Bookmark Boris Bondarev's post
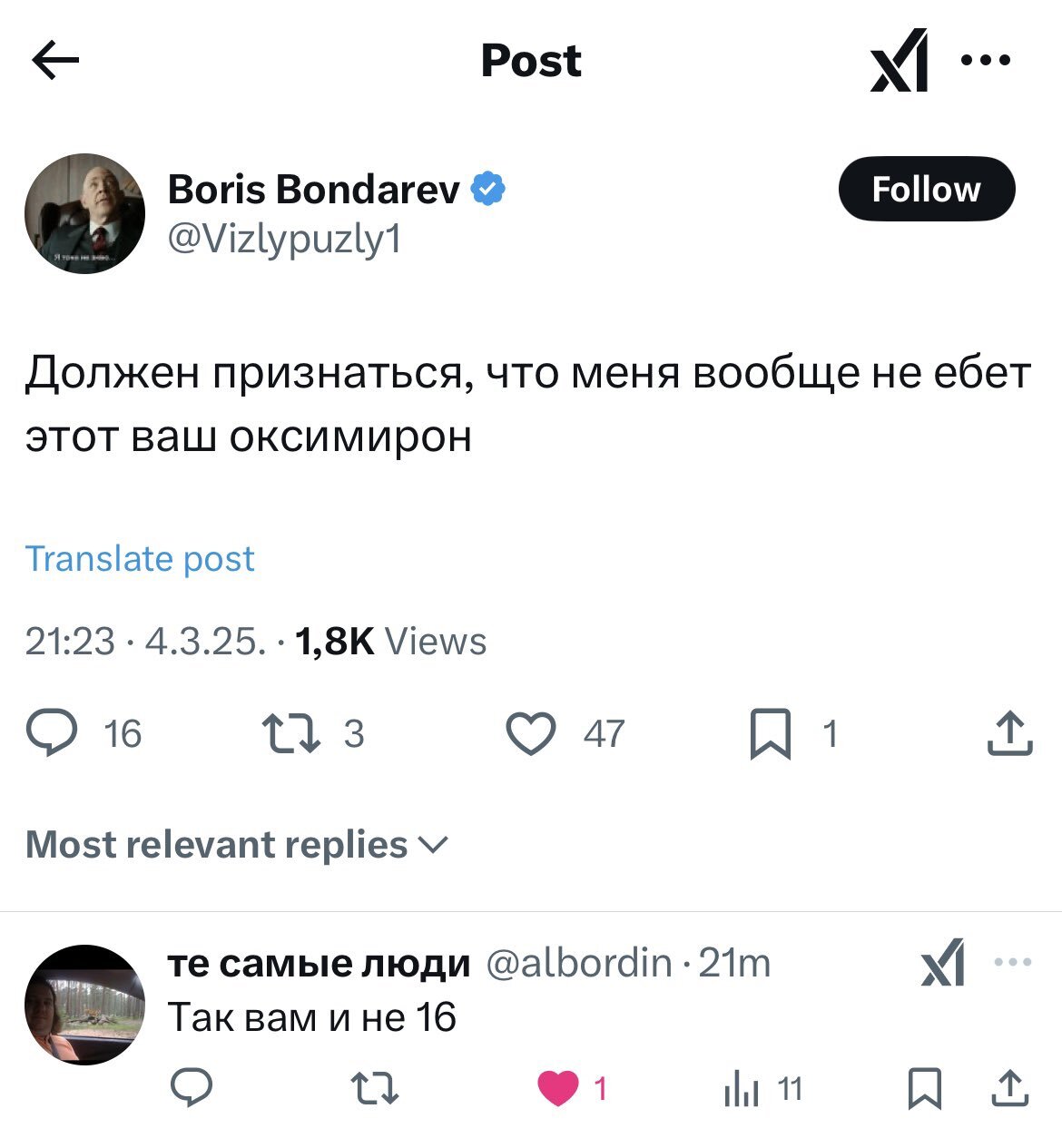 pos(770,733)
